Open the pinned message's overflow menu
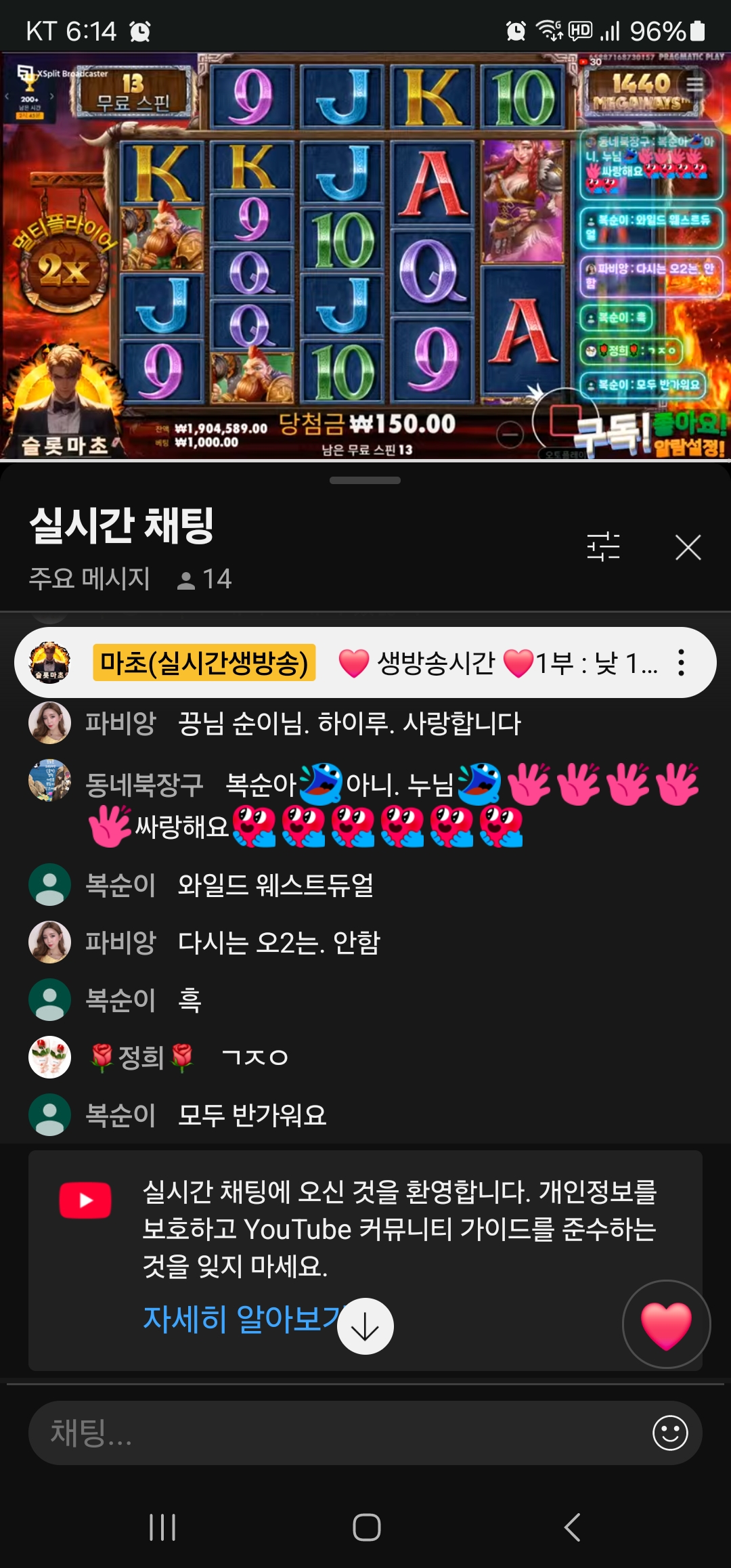Screen dimensions: 731x1568 [681, 663]
